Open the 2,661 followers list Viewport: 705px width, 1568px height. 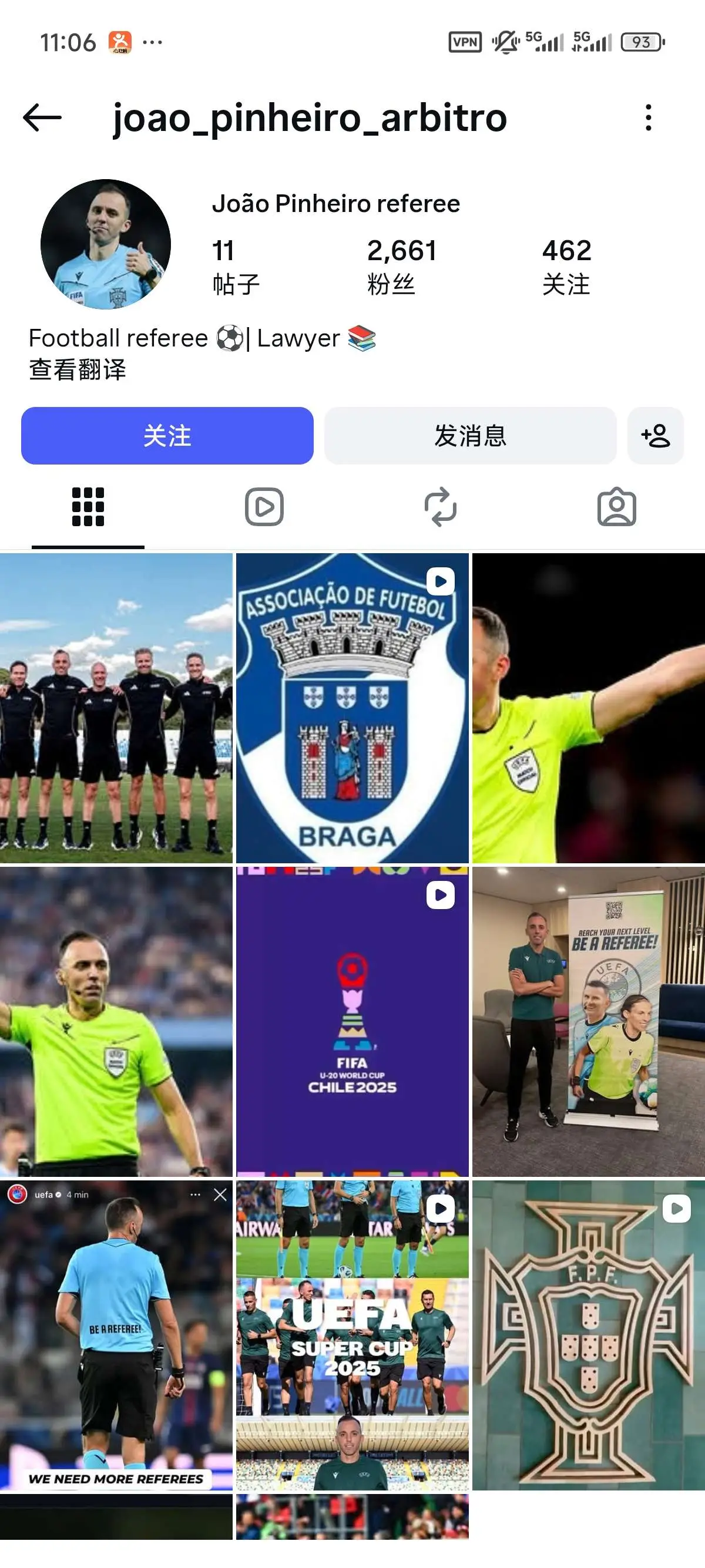(402, 266)
